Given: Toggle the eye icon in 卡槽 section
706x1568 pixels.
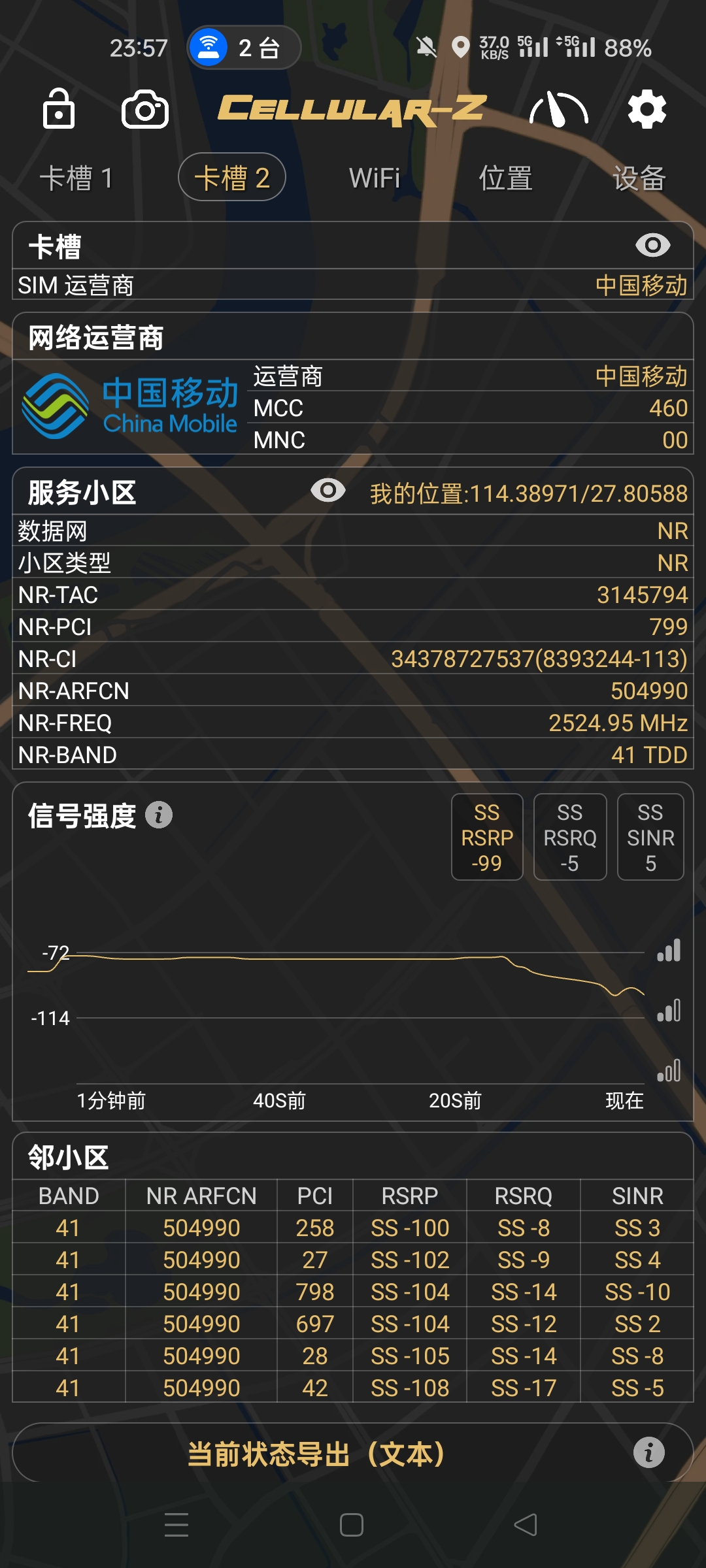Looking at the screenshot, I should point(652,246).
